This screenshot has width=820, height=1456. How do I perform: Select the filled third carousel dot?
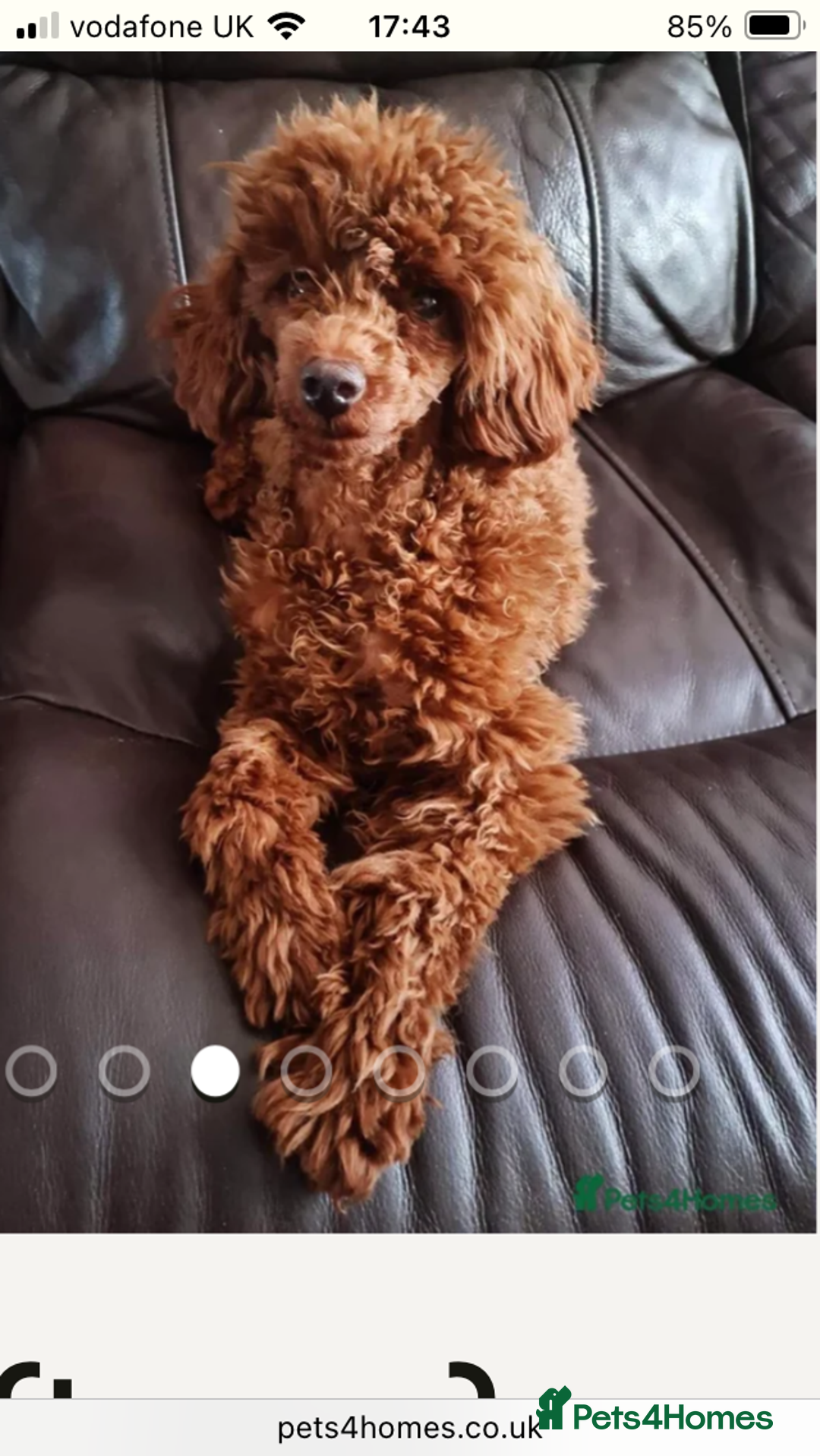pyautogui.click(x=216, y=1072)
